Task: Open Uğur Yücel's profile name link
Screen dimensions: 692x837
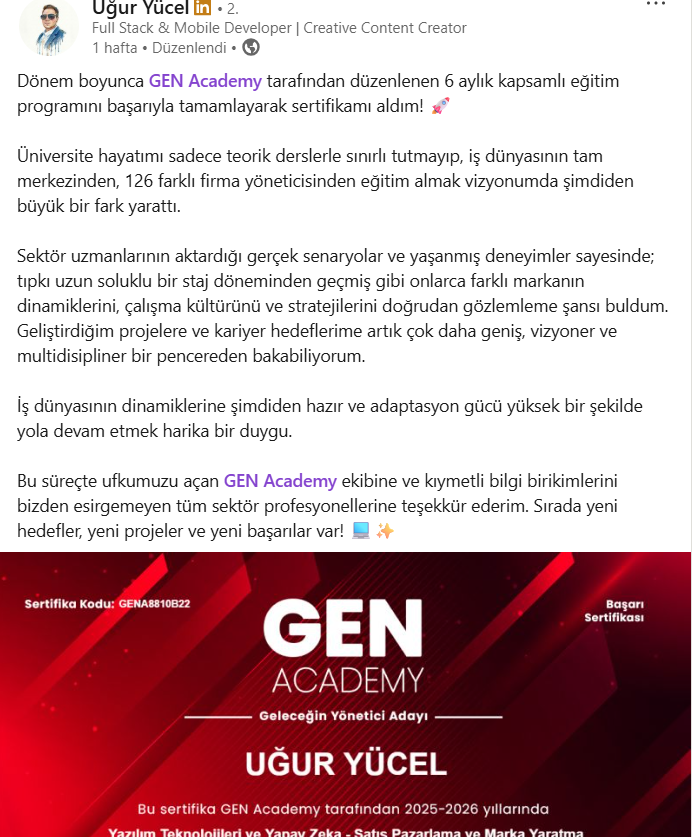Action: point(140,8)
